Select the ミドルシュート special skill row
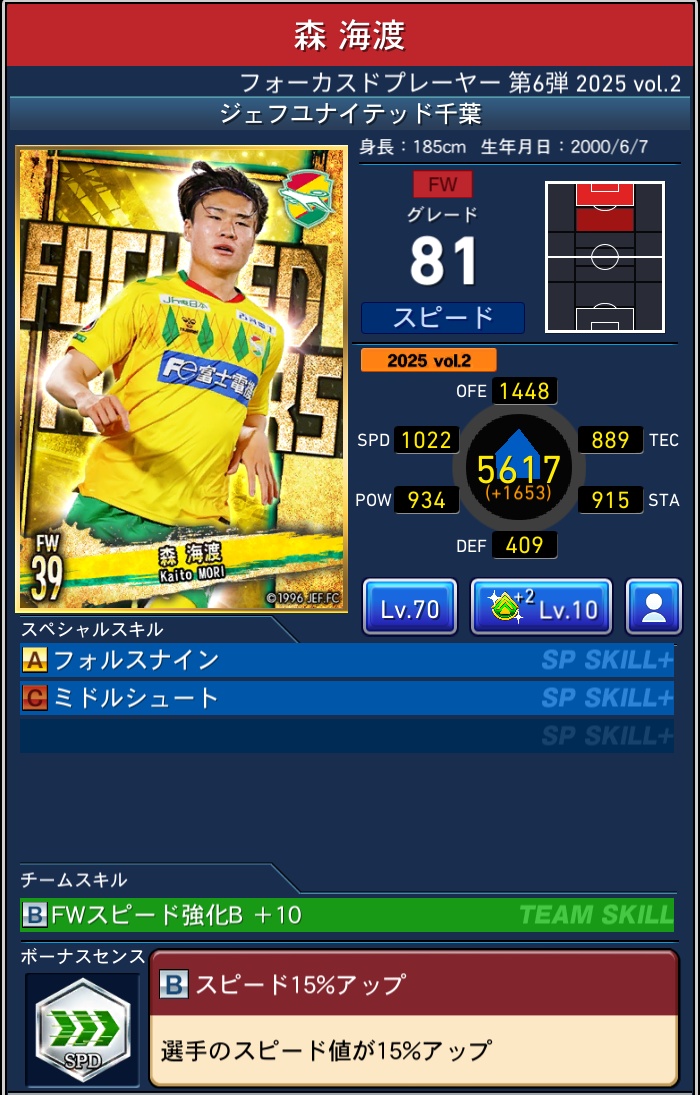 [346, 698]
